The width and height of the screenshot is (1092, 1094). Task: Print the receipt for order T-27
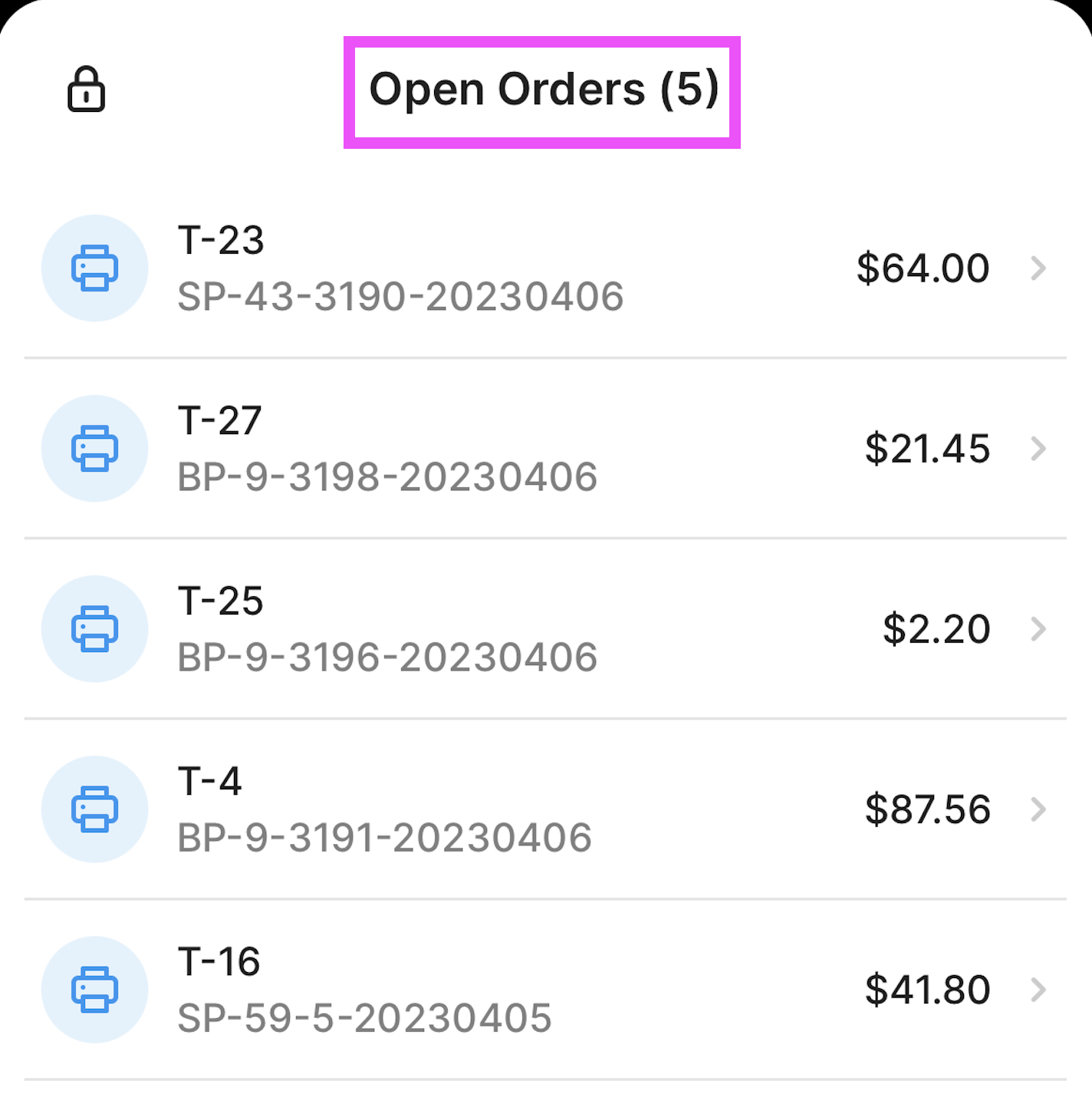(94, 449)
